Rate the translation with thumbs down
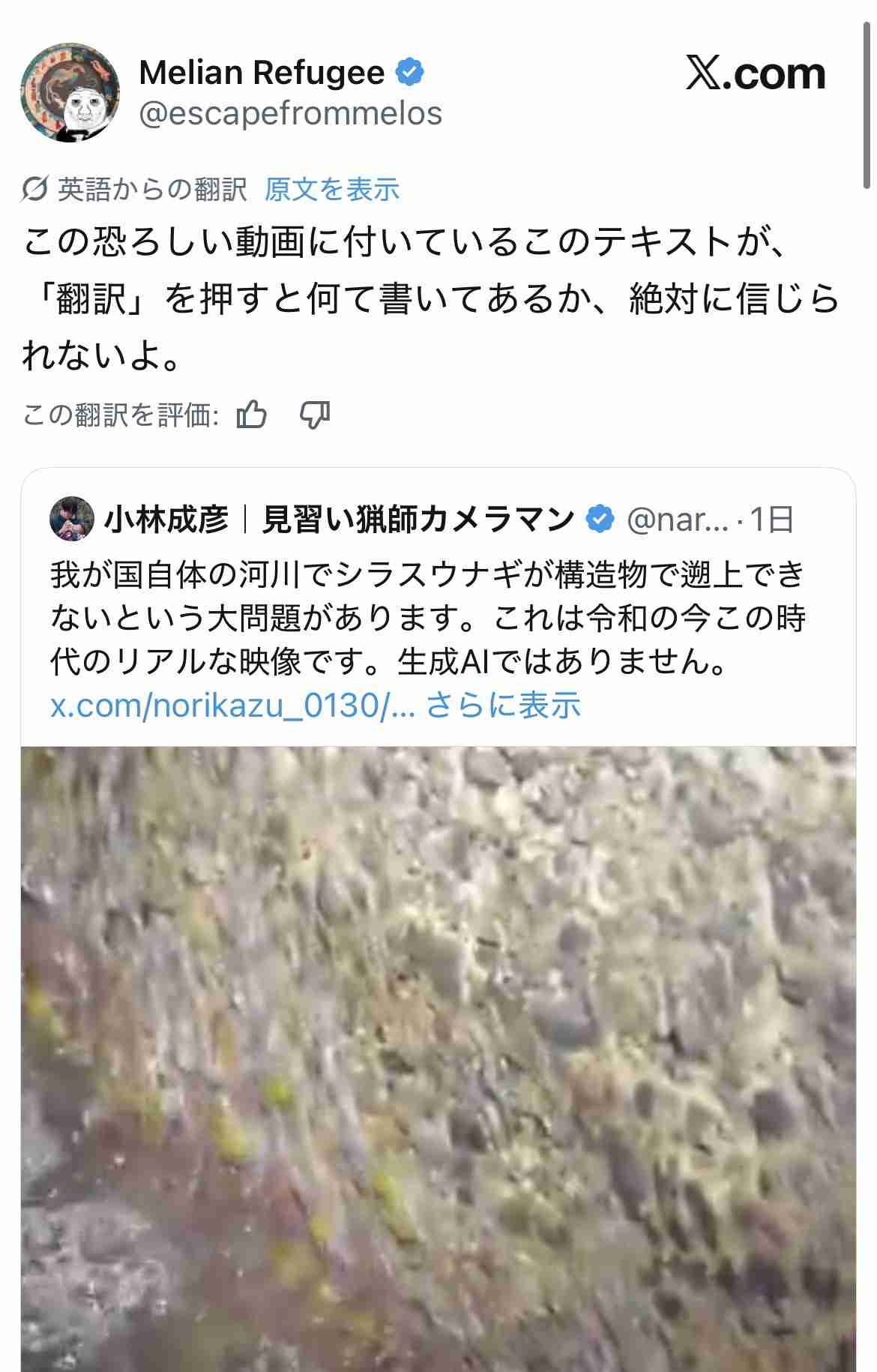 coord(315,414)
